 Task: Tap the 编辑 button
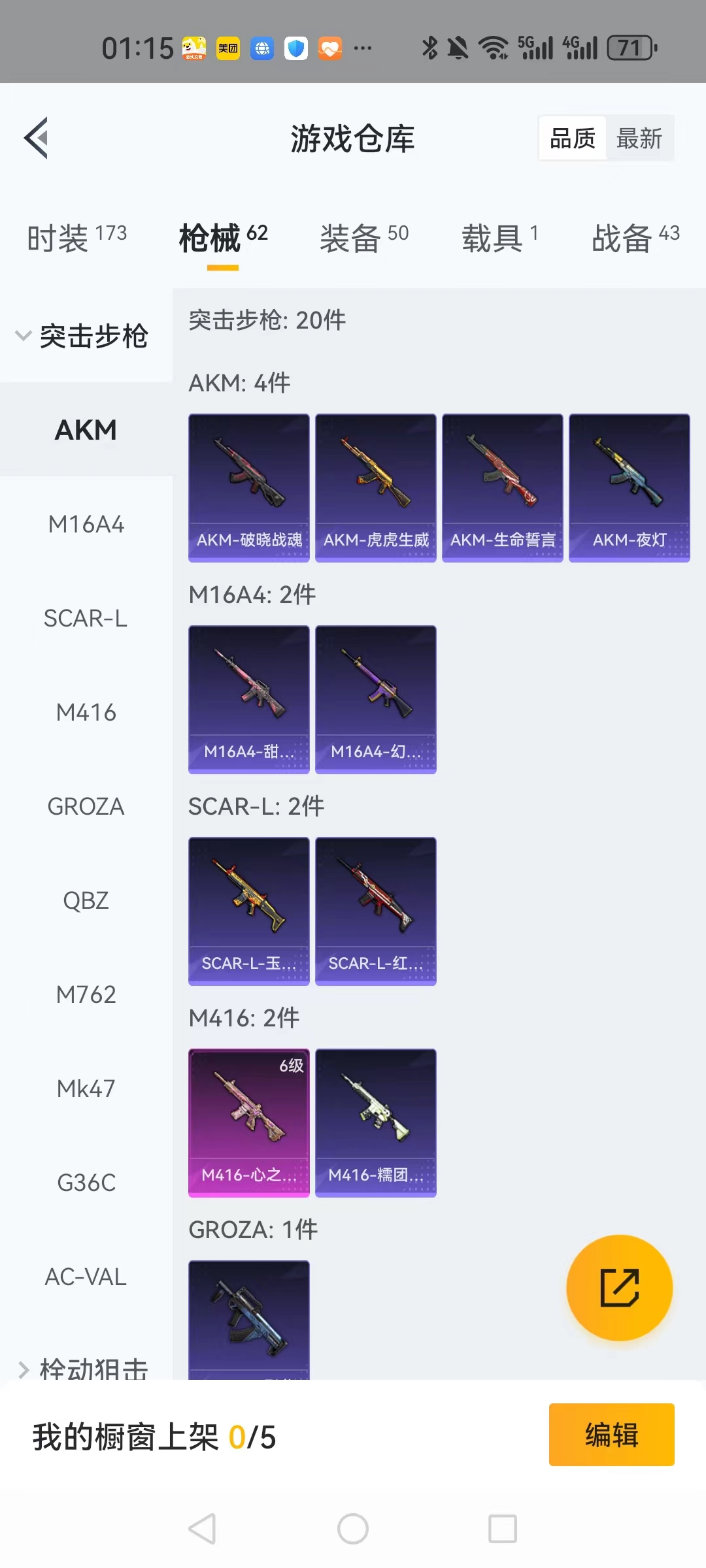coord(611,1435)
